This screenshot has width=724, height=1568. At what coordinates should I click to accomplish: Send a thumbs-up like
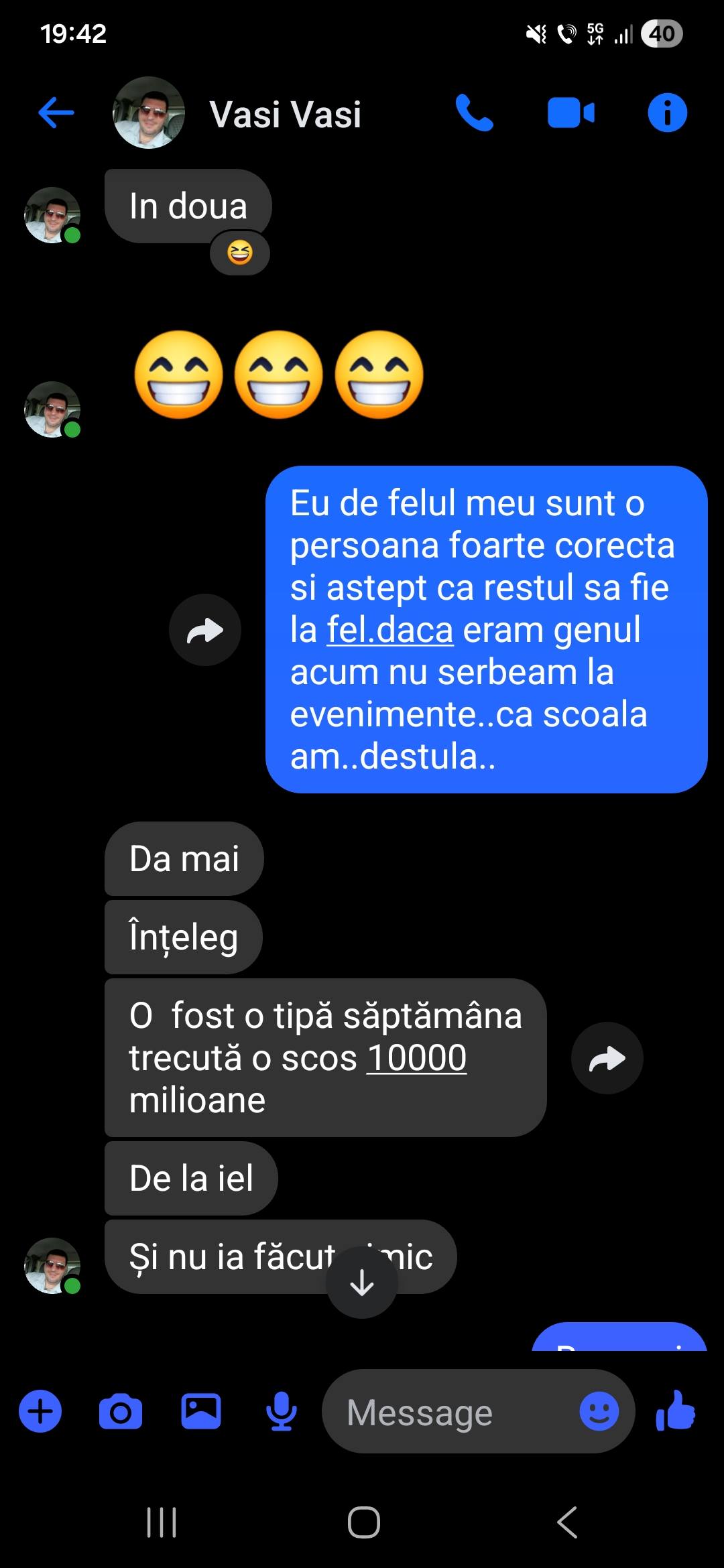(x=676, y=1411)
